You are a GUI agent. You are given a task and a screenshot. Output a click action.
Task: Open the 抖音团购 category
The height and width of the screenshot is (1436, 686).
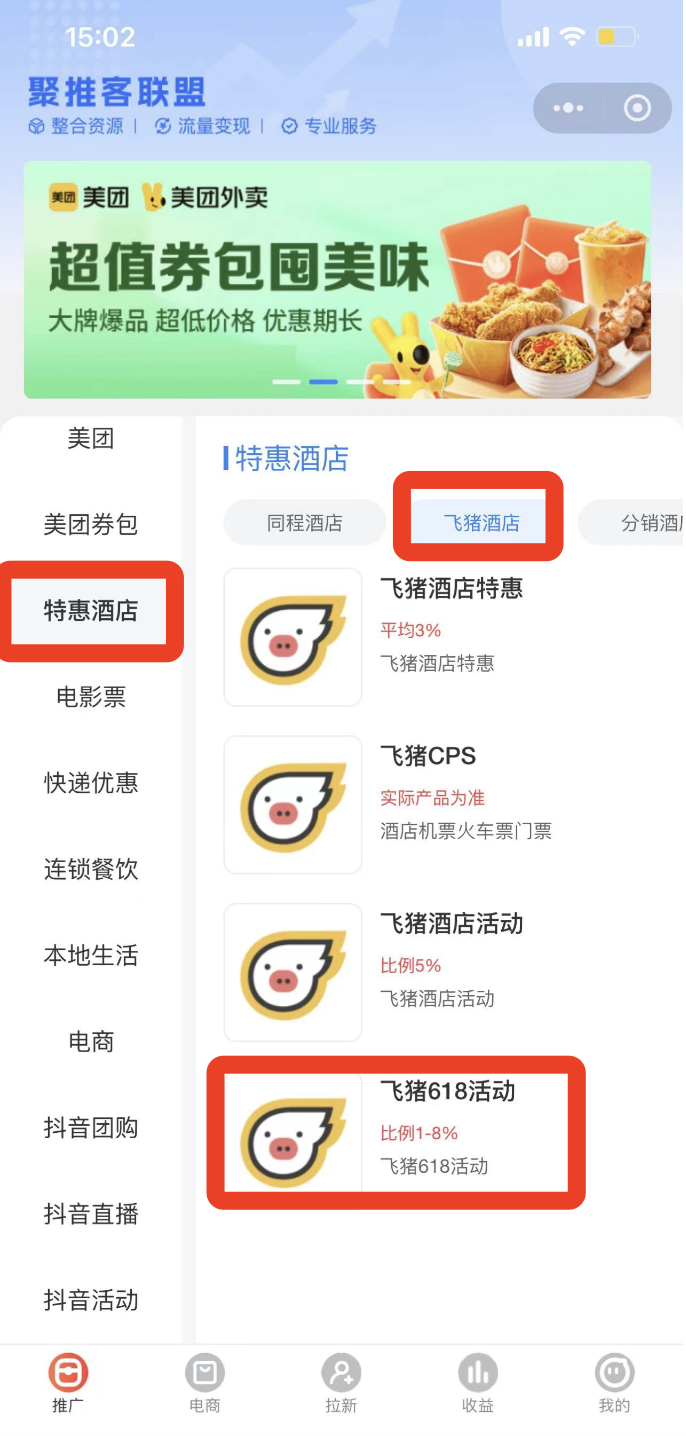click(x=91, y=1127)
